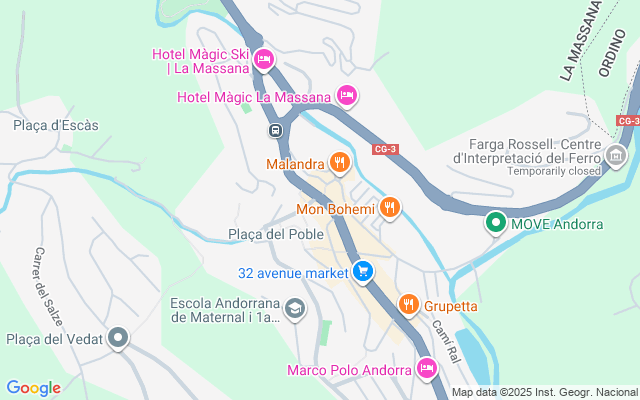Open the Hotel Màgic Ski | La Massana marker
This screenshot has width=640, height=400.
pyautogui.click(x=263, y=60)
